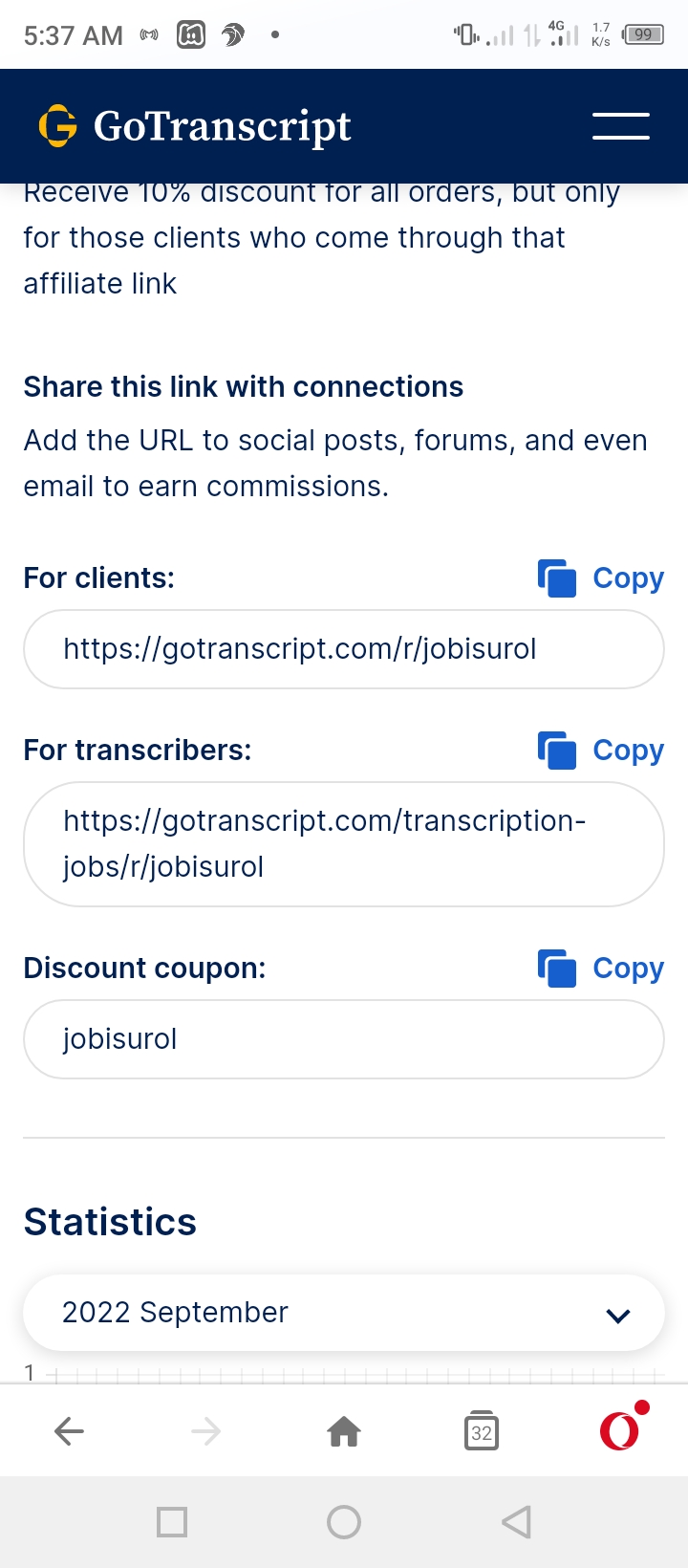Copy the For clients link

[x=601, y=577]
